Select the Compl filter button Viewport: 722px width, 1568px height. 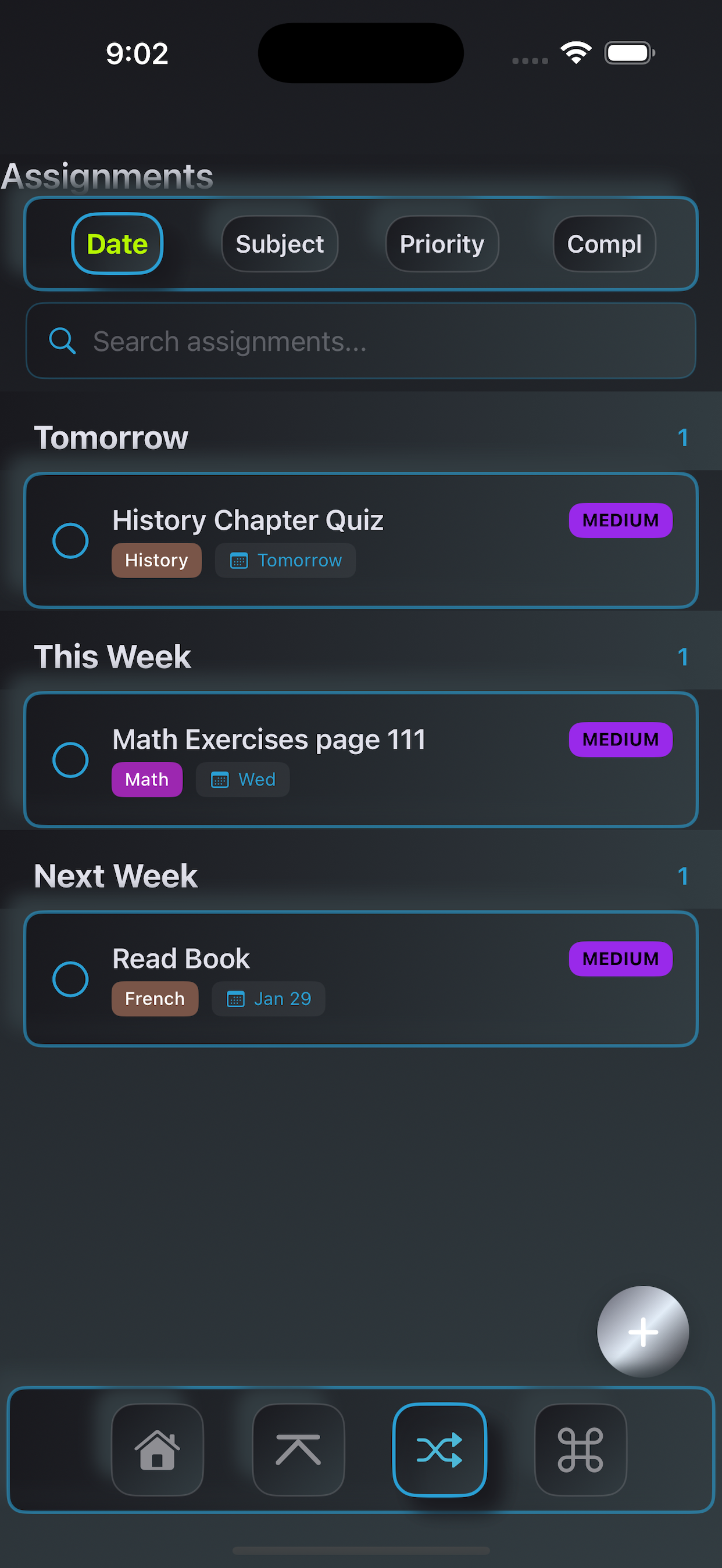tap(604, 243)
